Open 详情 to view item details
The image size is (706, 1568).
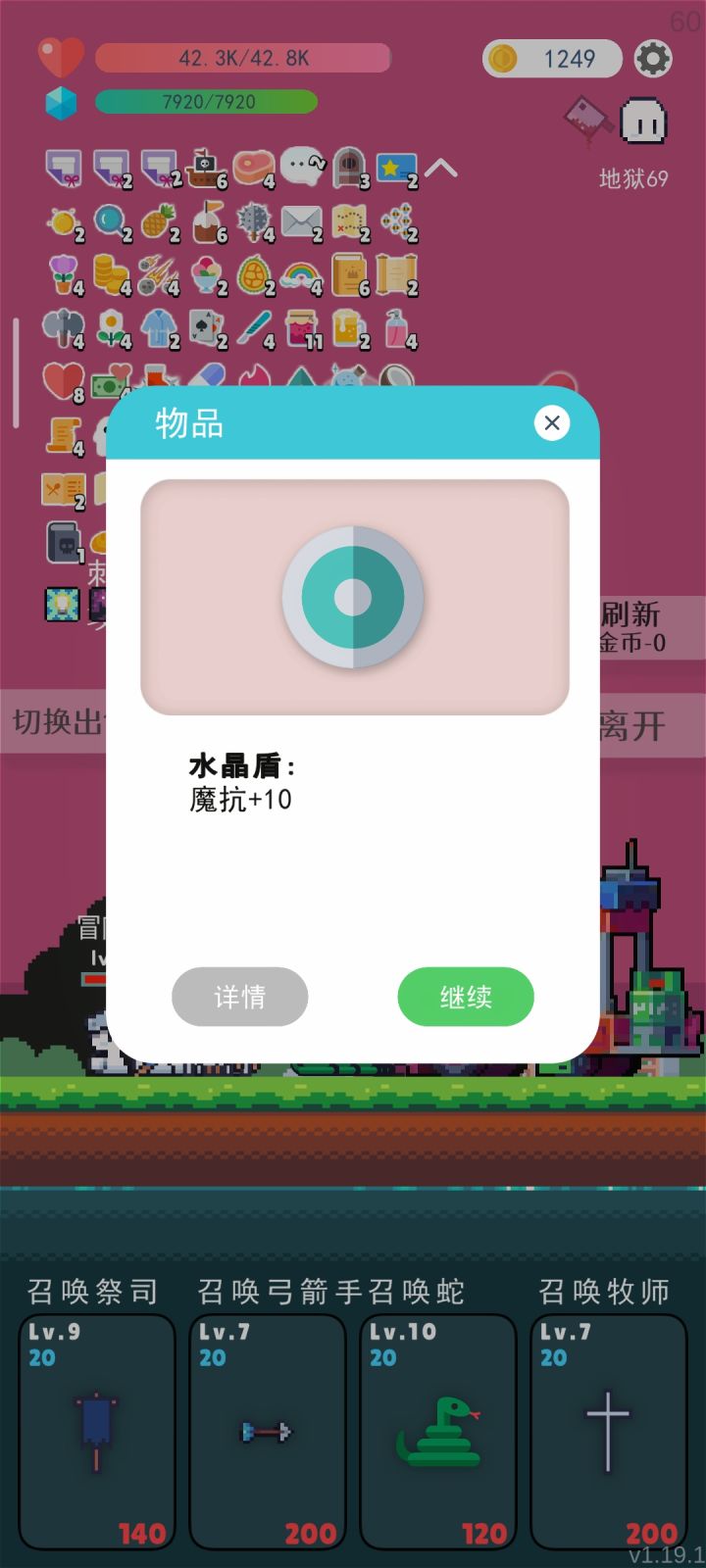[240, 997]
